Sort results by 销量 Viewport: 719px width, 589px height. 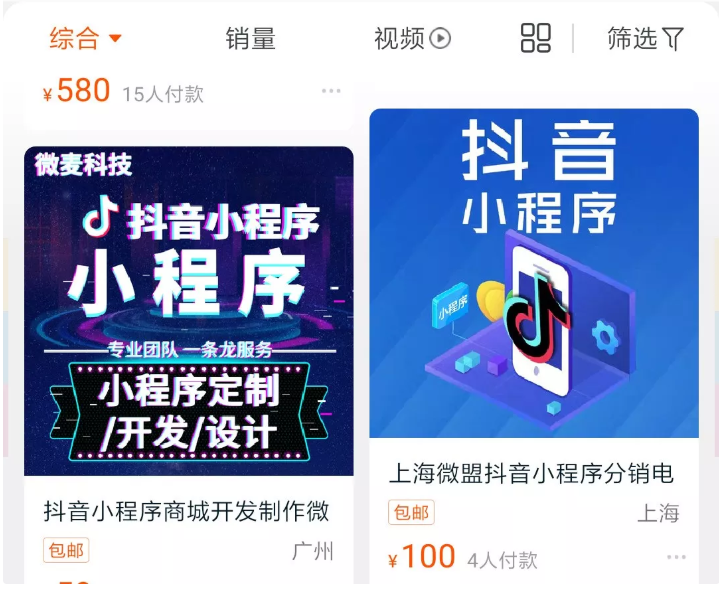(250, 39)
